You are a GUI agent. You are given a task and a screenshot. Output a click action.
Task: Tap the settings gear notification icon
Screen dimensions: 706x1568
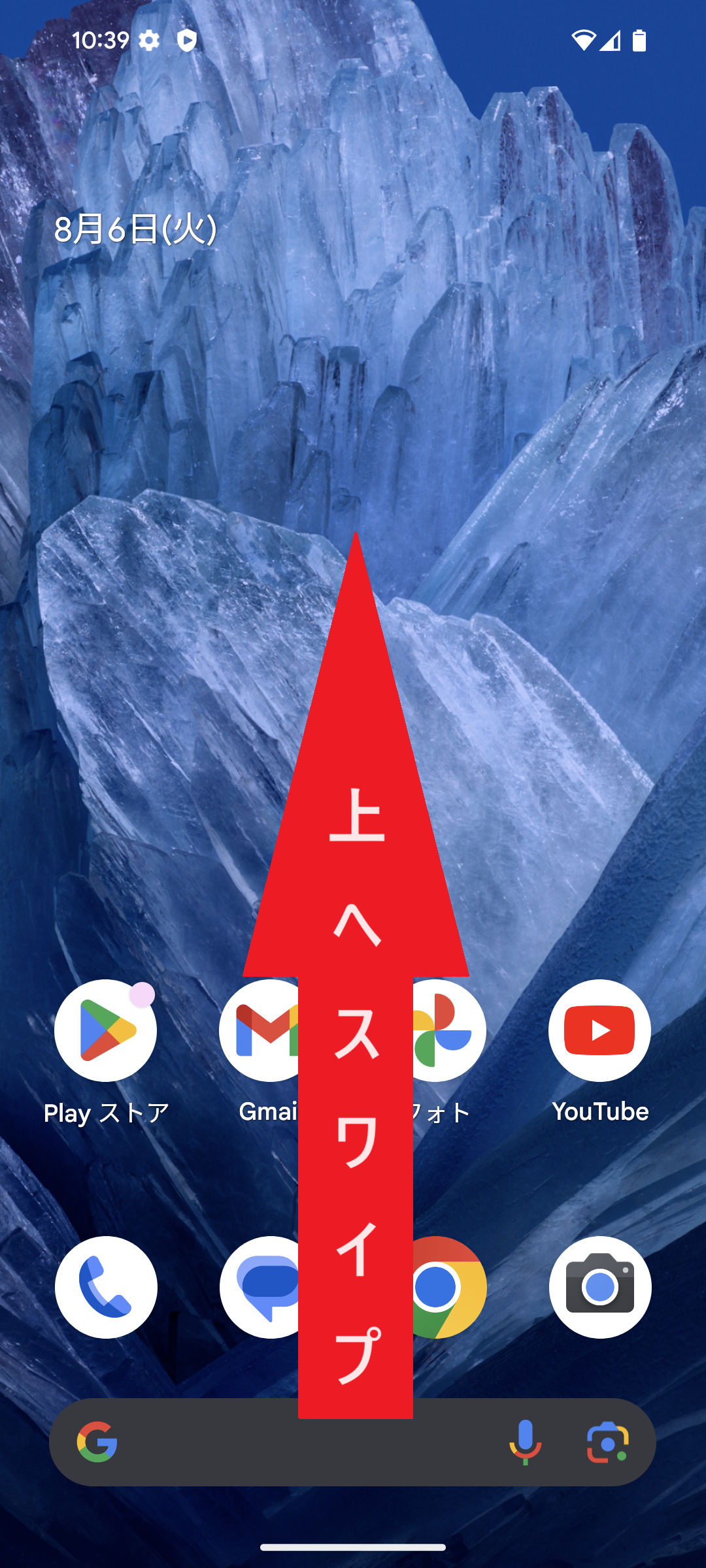tap(149, 41)
